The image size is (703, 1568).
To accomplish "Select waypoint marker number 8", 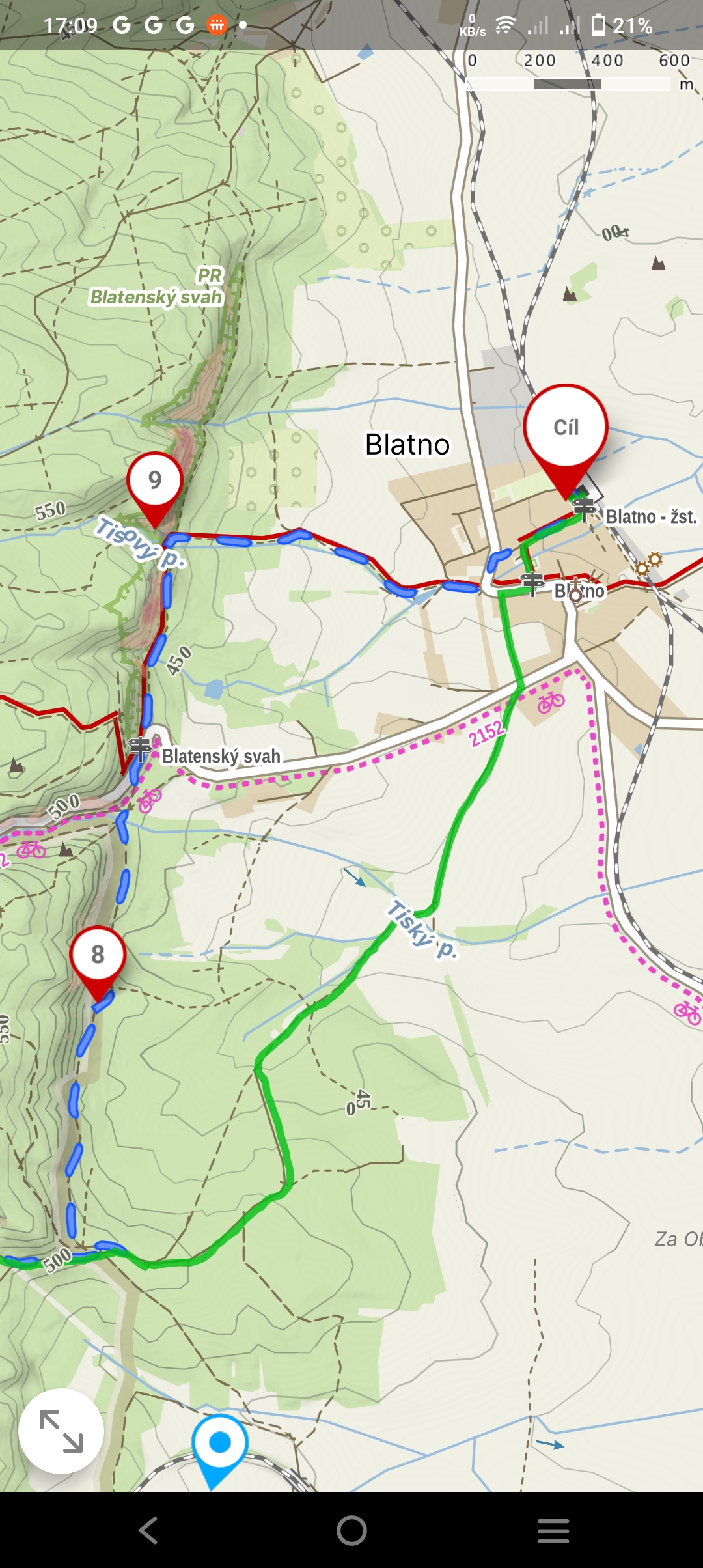I will (98, 955).
